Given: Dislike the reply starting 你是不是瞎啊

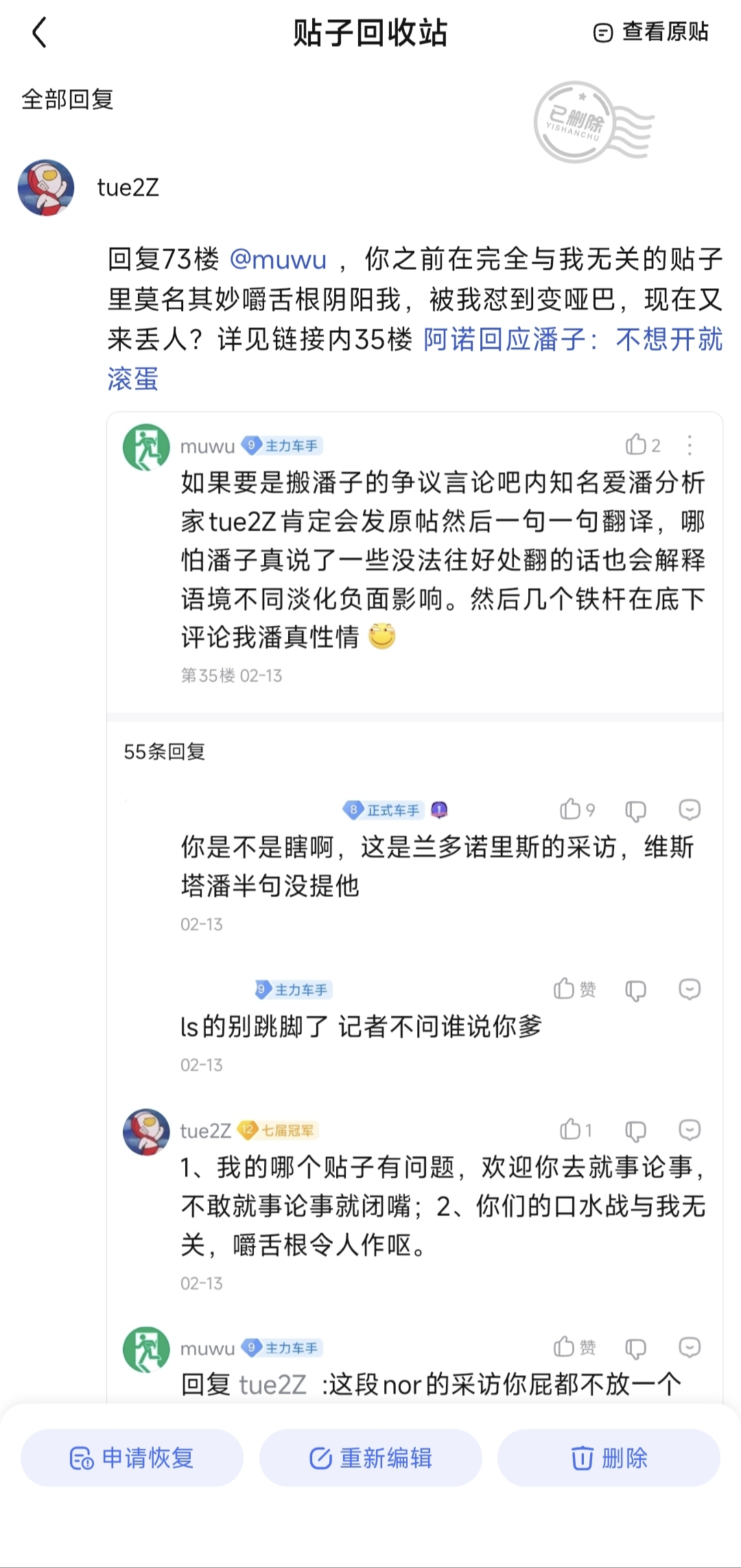Looking at the screenshot, I should click(x=635, y=811).
